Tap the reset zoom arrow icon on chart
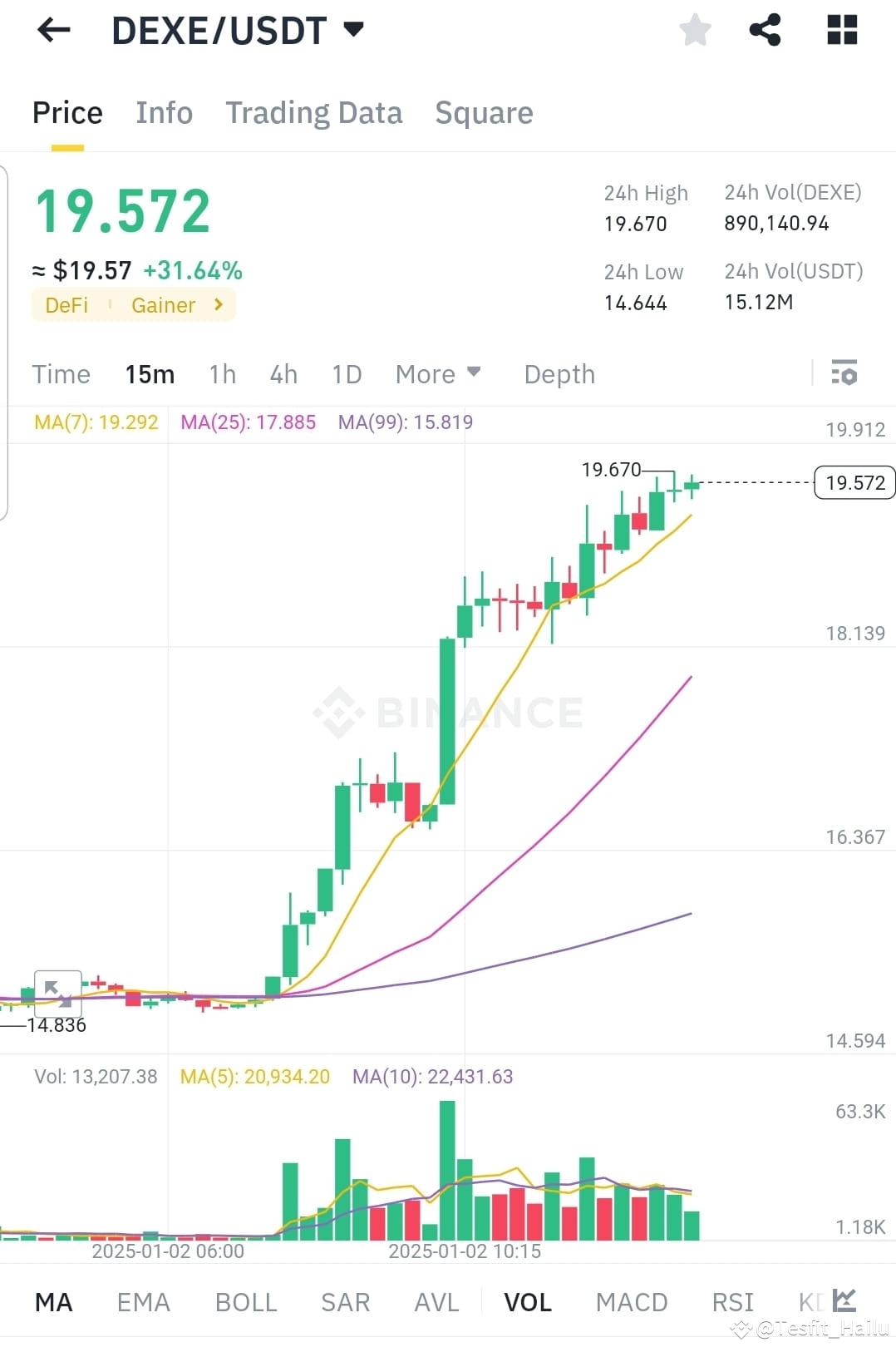896x1347 pixels. [x=57, y=994]
